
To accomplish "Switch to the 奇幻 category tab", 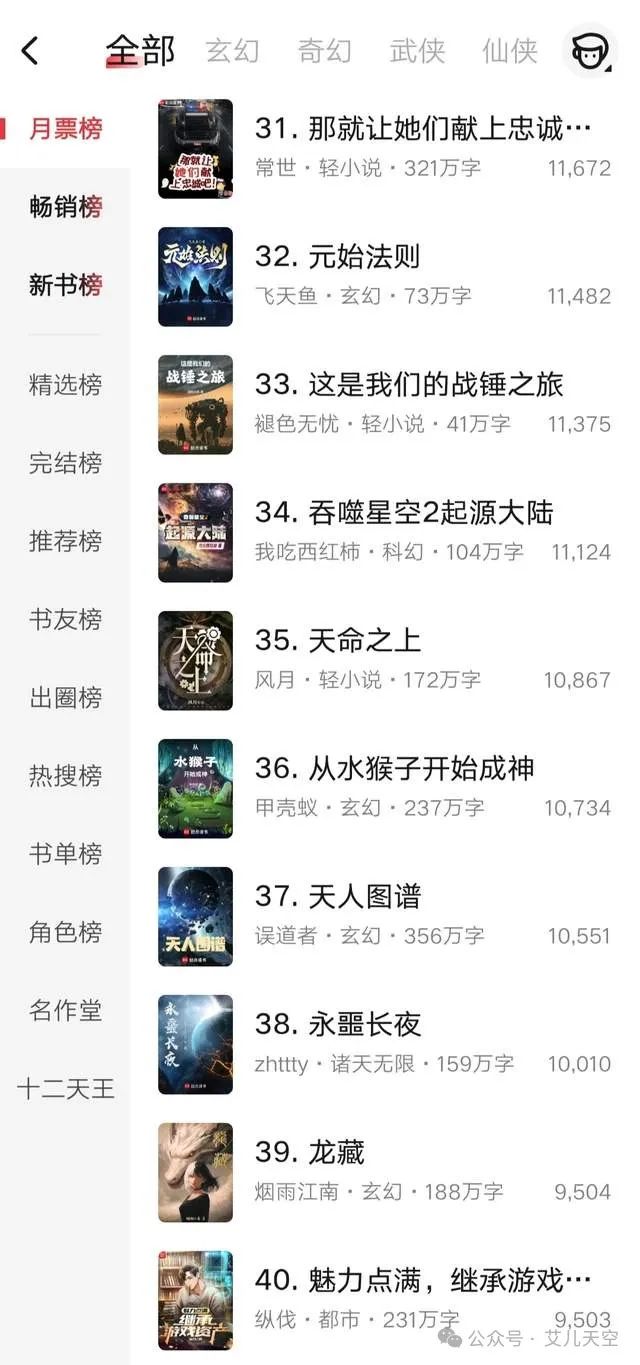I will 325,50.
